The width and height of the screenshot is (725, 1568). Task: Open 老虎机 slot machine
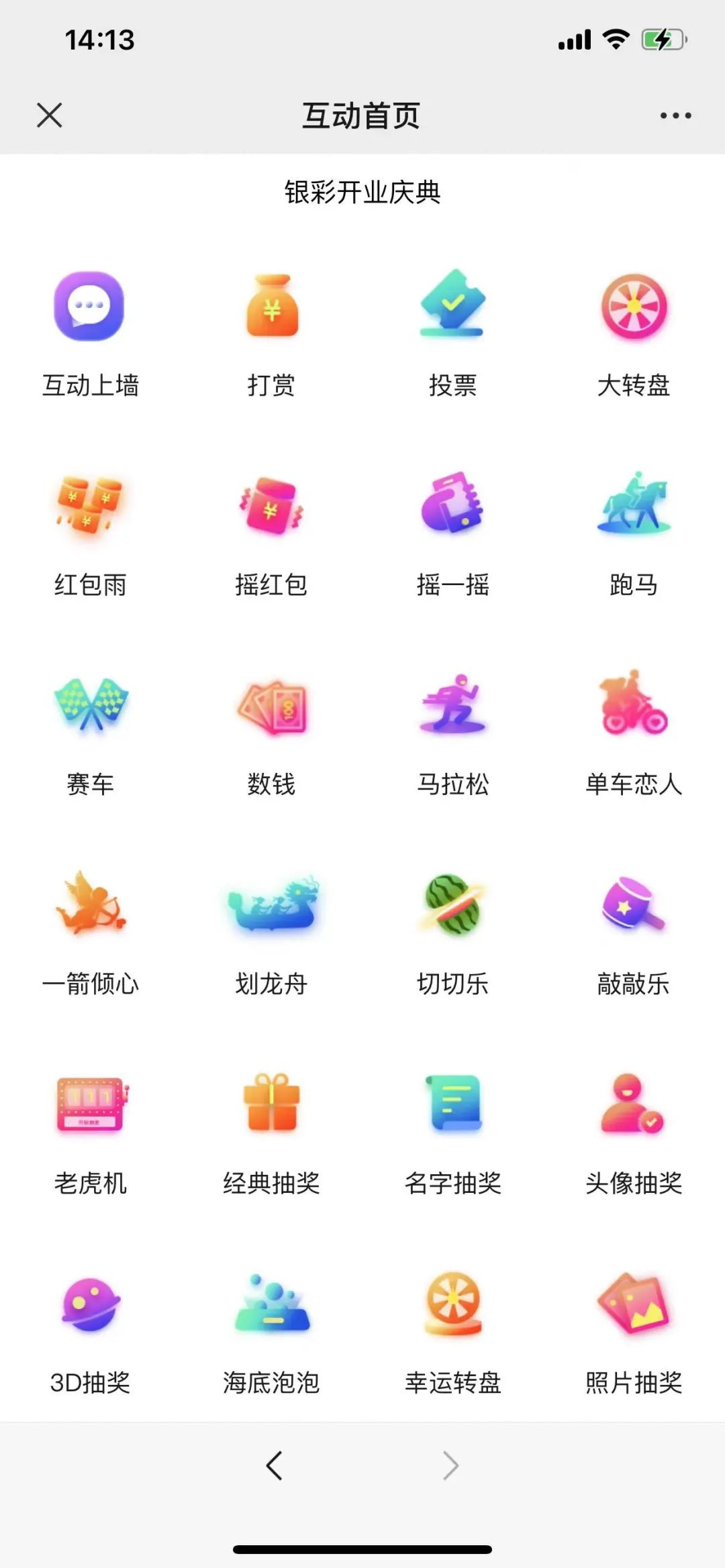90,1104
